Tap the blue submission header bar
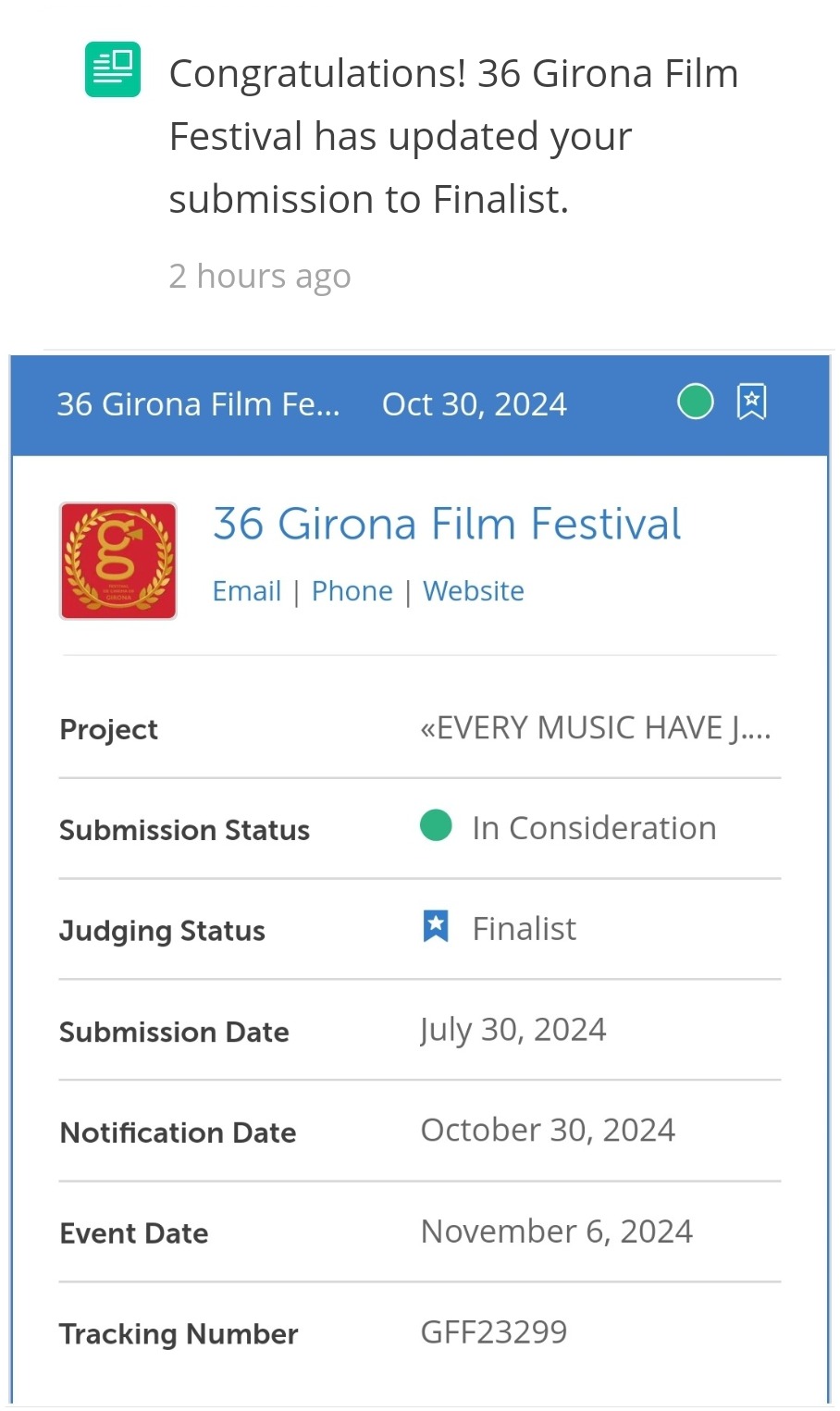The image size is (840, 1411). click(420, 405)
